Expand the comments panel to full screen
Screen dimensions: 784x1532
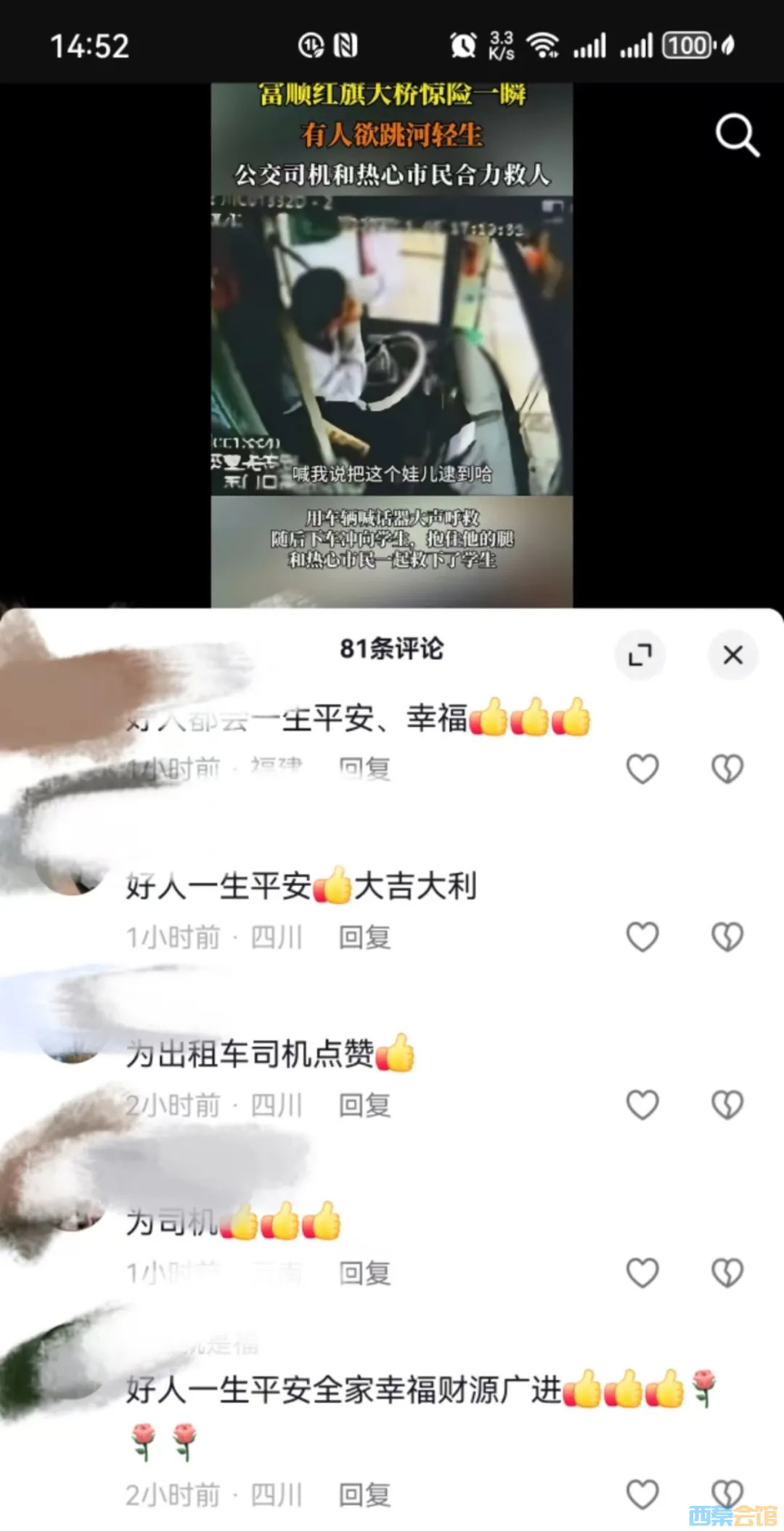coord(640,655)
